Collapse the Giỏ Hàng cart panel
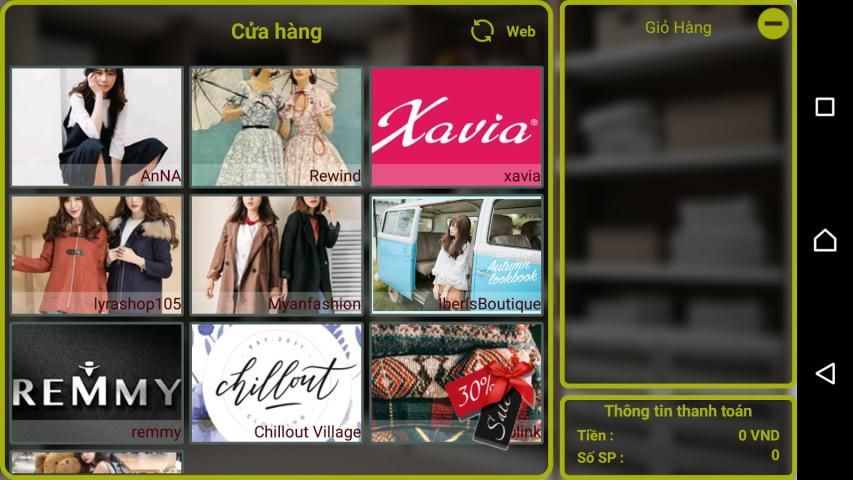Viewport: 853px width, 480px height. (x=773, y=23)
